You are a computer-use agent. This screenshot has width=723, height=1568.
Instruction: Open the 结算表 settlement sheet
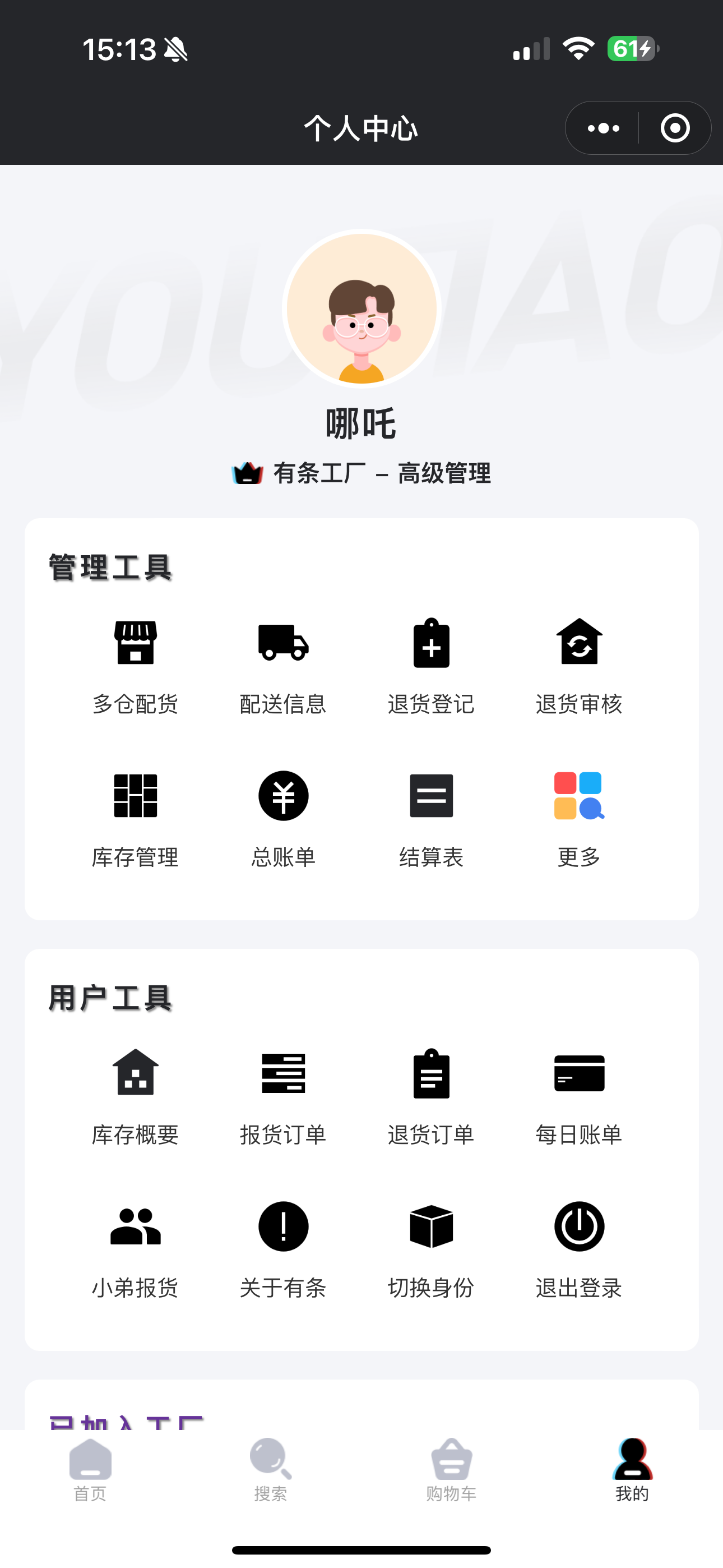[431, 819]
